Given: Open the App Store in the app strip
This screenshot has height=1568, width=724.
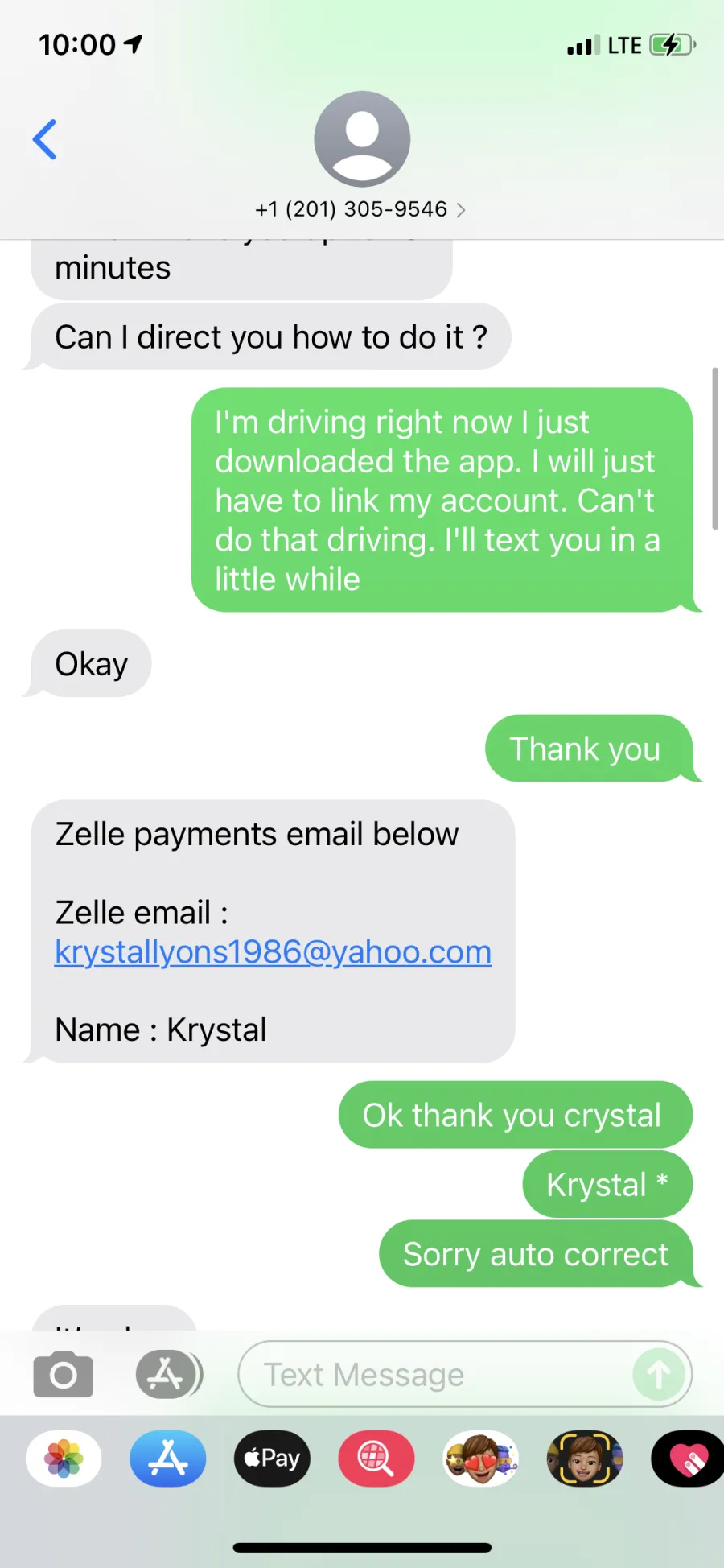Looking at the screenshot, I should tap(168, 1459).
